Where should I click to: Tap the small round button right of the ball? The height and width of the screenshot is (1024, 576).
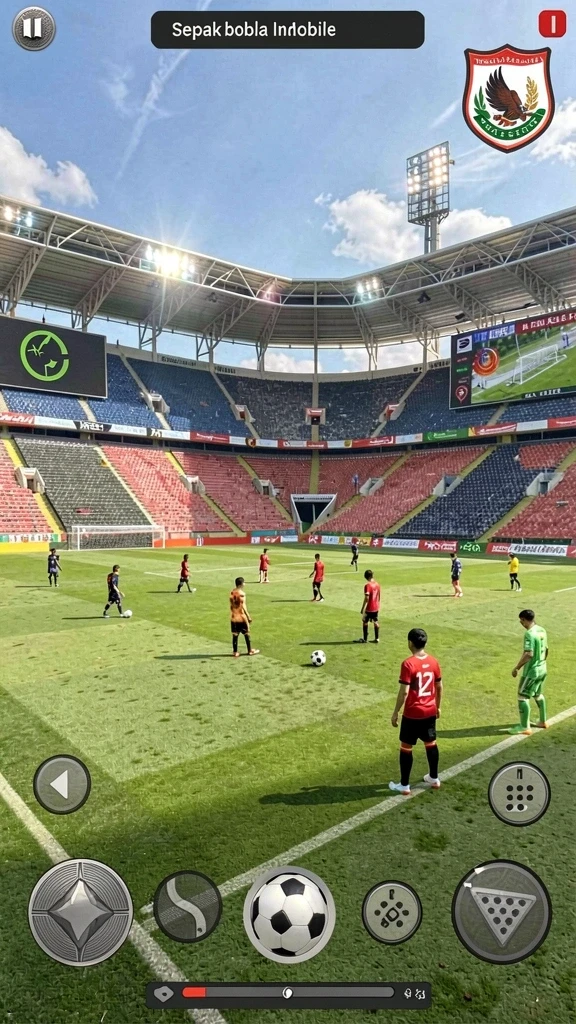[x=392, y=912]
